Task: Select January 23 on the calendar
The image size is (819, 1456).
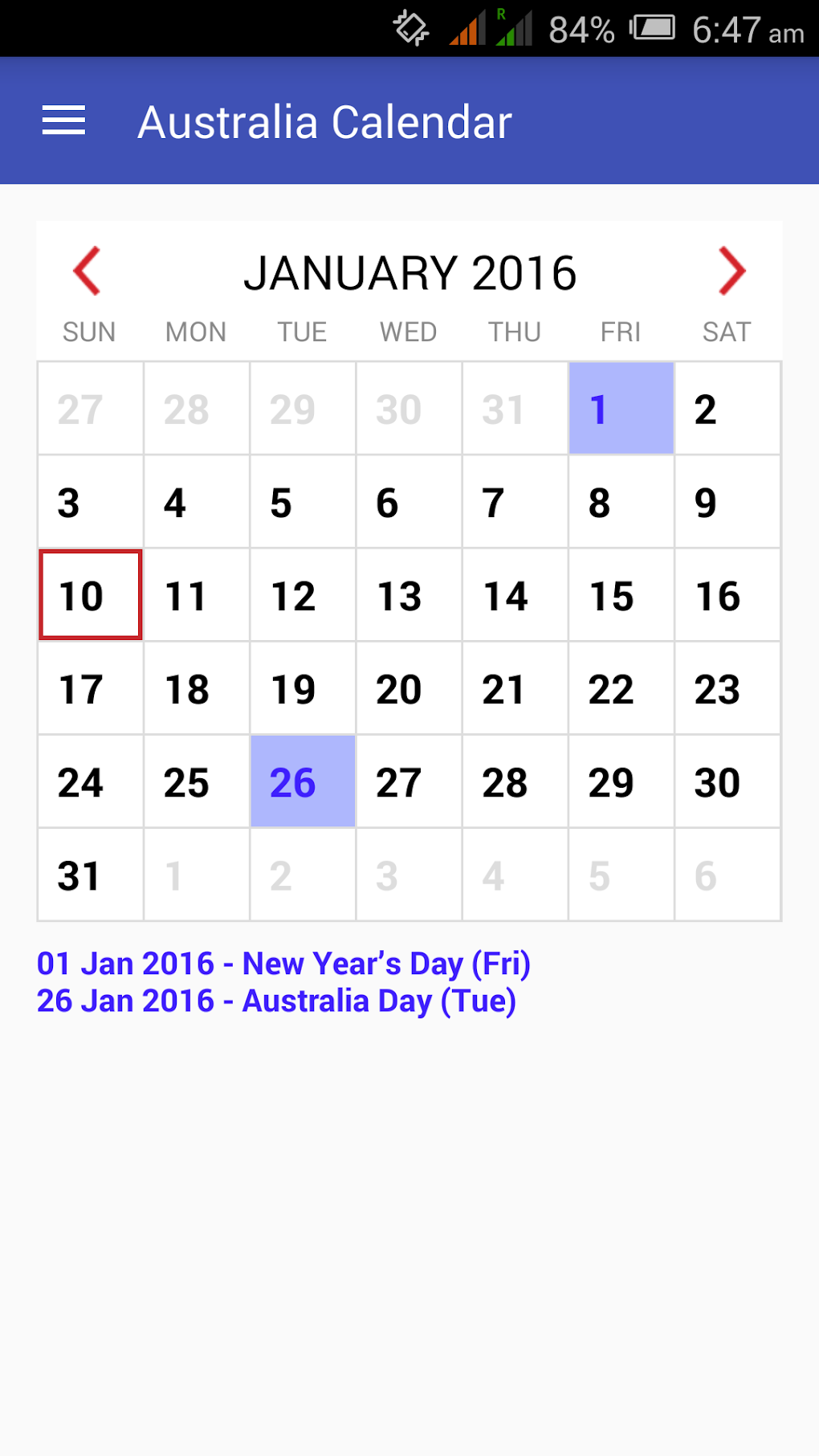Action: tap(727, 688)
